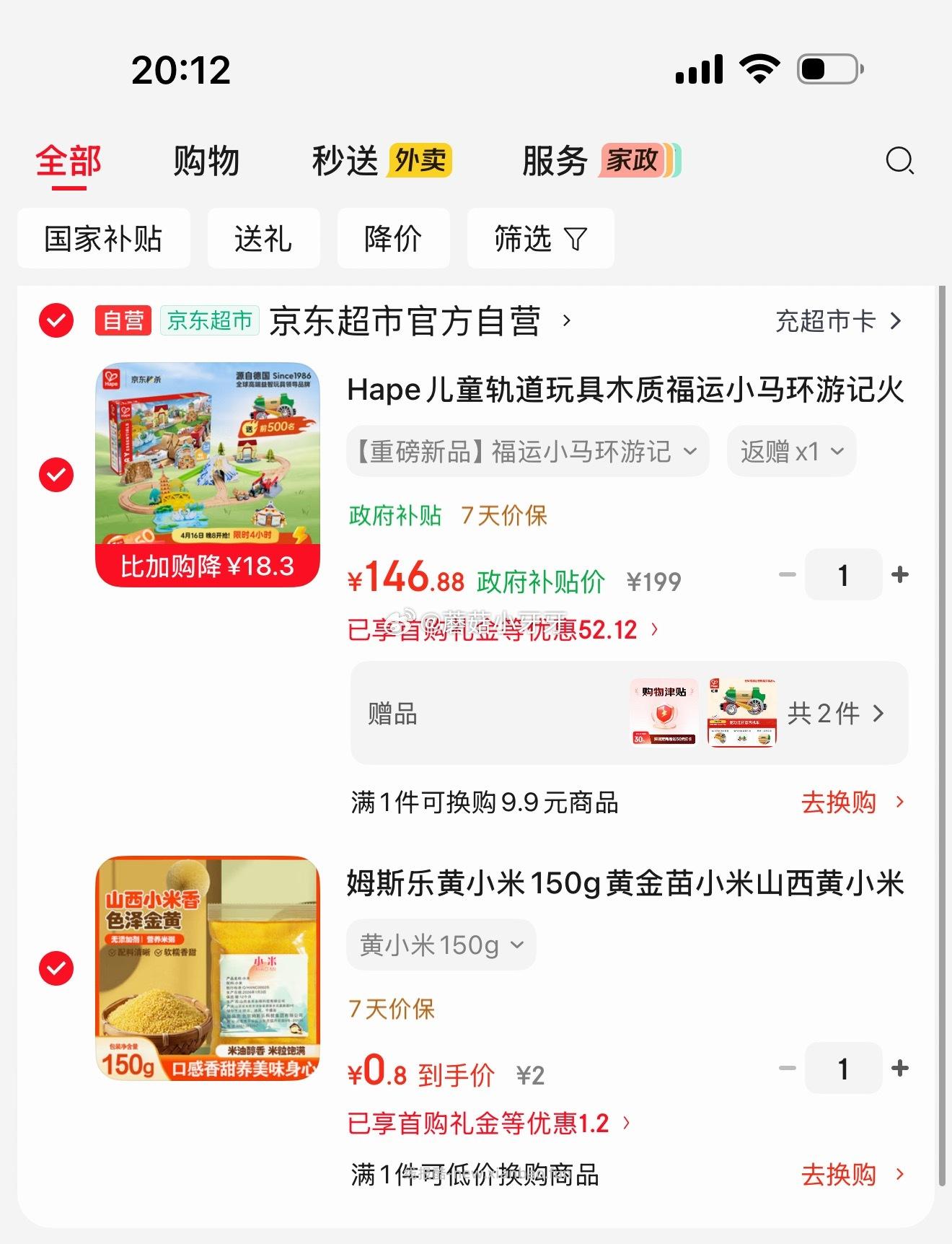The height and width of the screenshot is (1244, 952).
Task: Unselect the 京东超市官方自营 store checkbox
Action: pyautogui.click(x=56, y=320)
